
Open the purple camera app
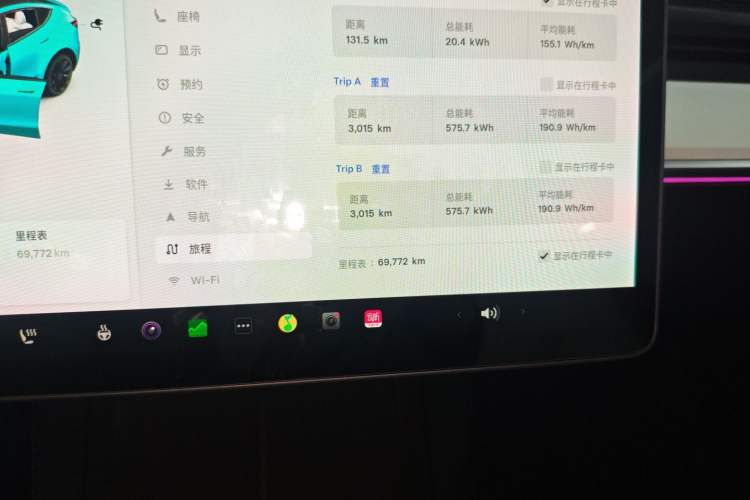(x=151, y=330)
